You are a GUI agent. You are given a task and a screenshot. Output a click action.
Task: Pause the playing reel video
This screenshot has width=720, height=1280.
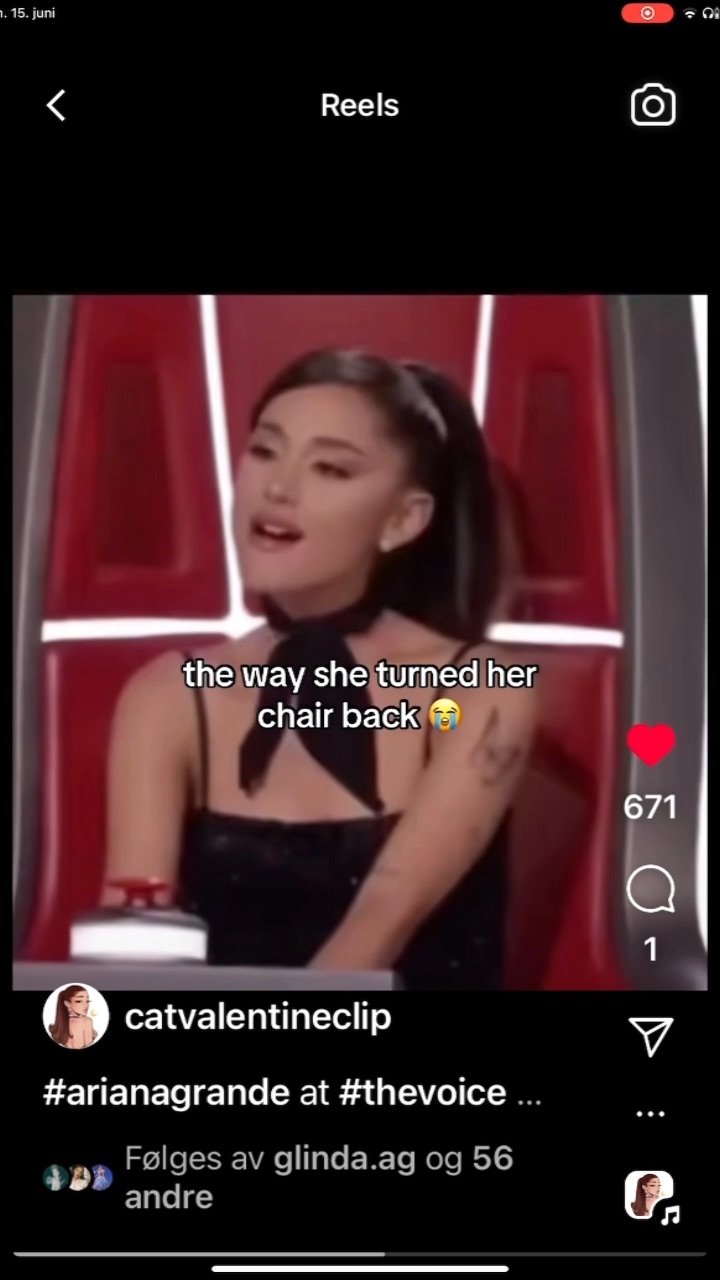(x=330, y=500)
